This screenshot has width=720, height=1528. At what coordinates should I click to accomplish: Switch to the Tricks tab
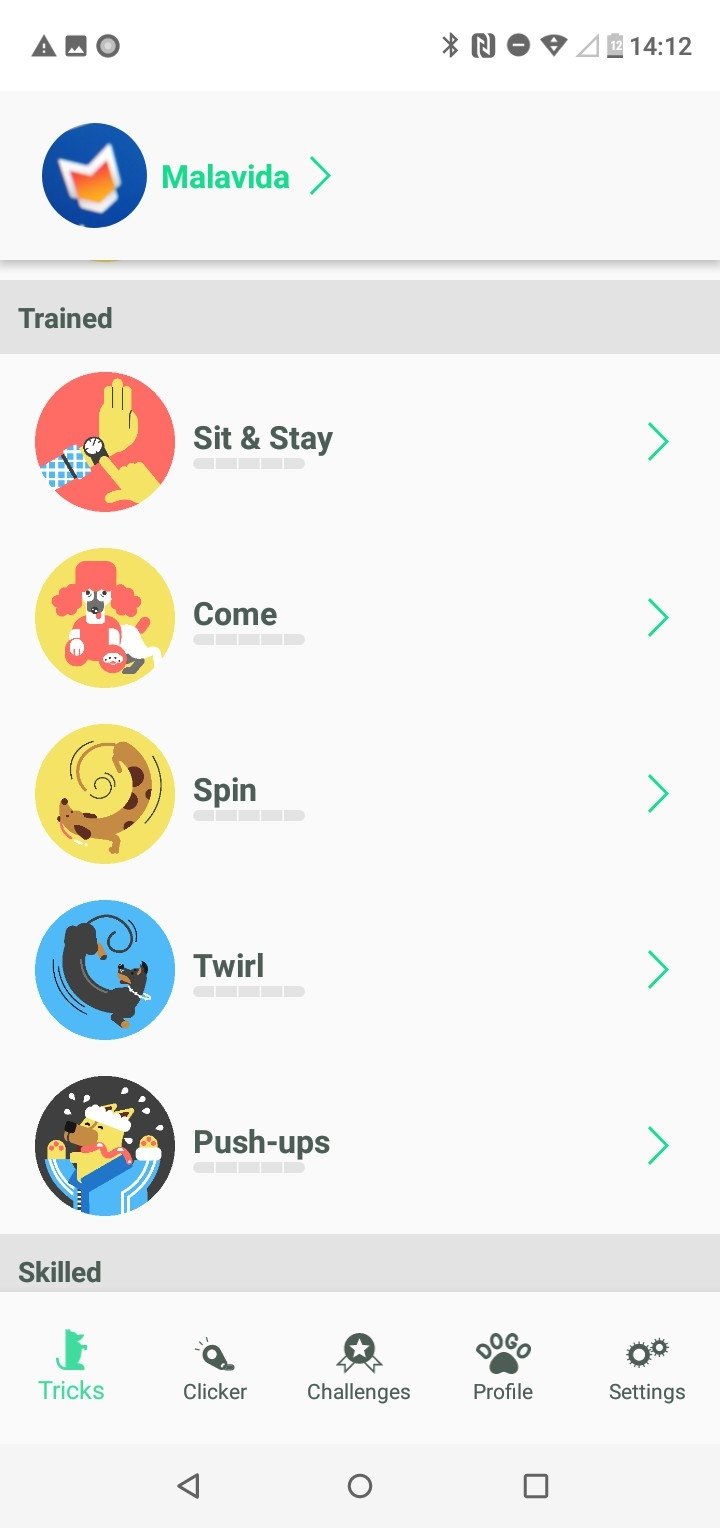[x=72, y=1367]
